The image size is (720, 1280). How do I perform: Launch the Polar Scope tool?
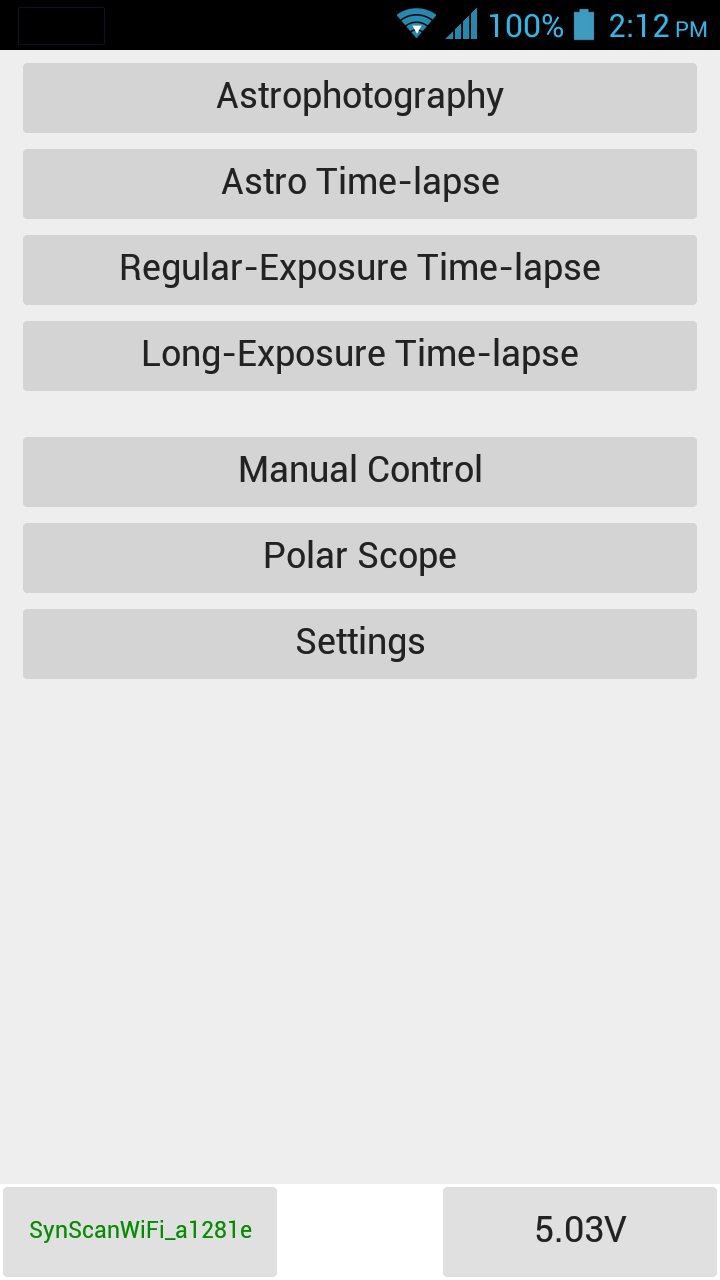360,557
